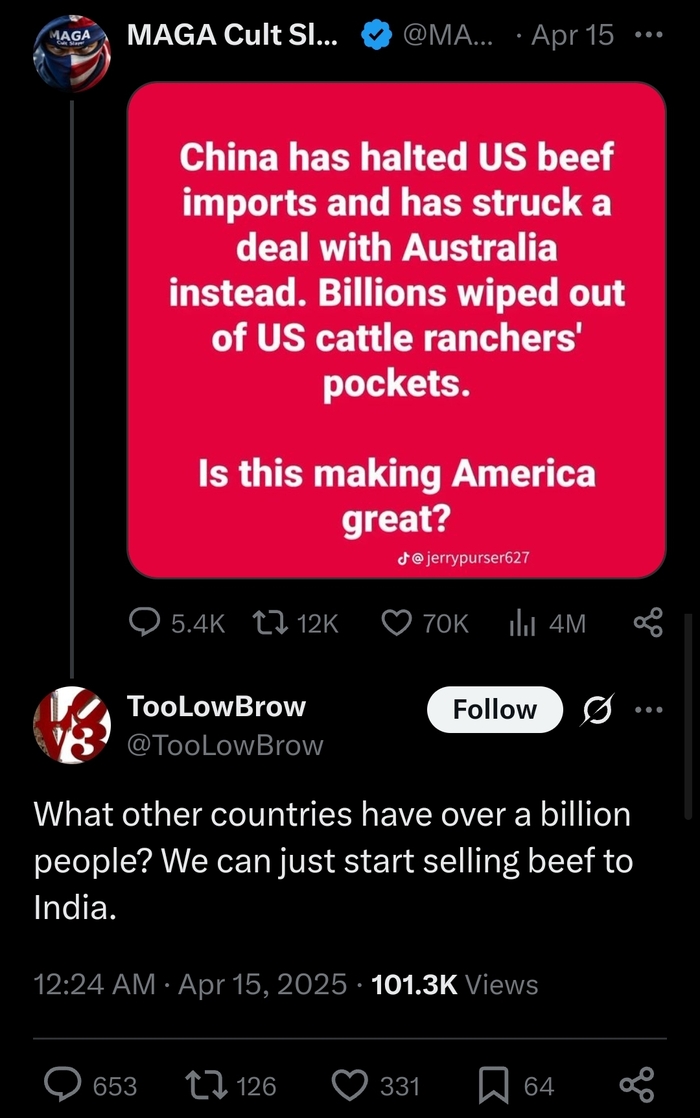
Task: Tap the Grok icon beside Follow
Action: coord(597,710)
